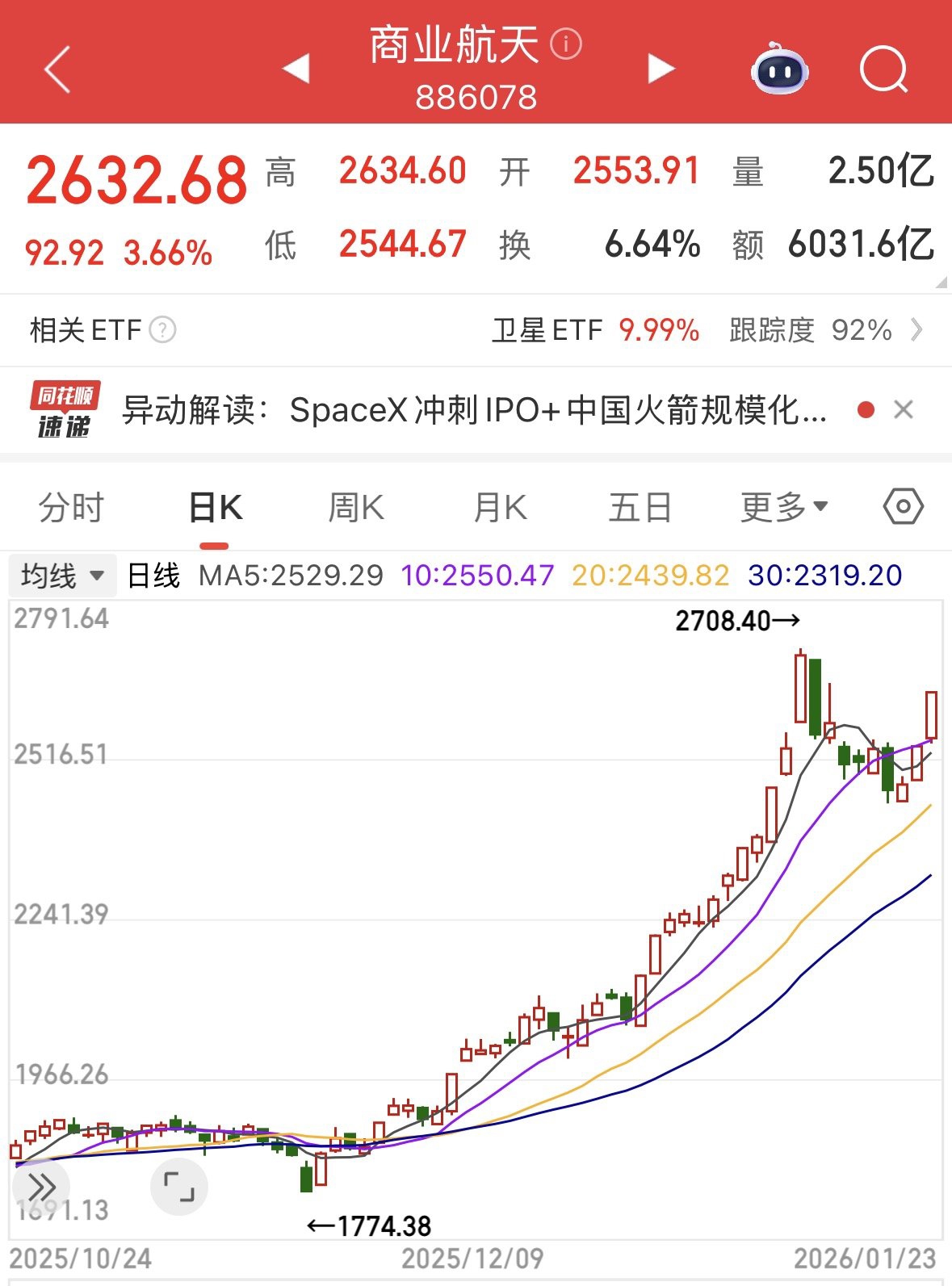Open the search magnifier
Screen dimensions: 952x1286
(x=883, y=69)
